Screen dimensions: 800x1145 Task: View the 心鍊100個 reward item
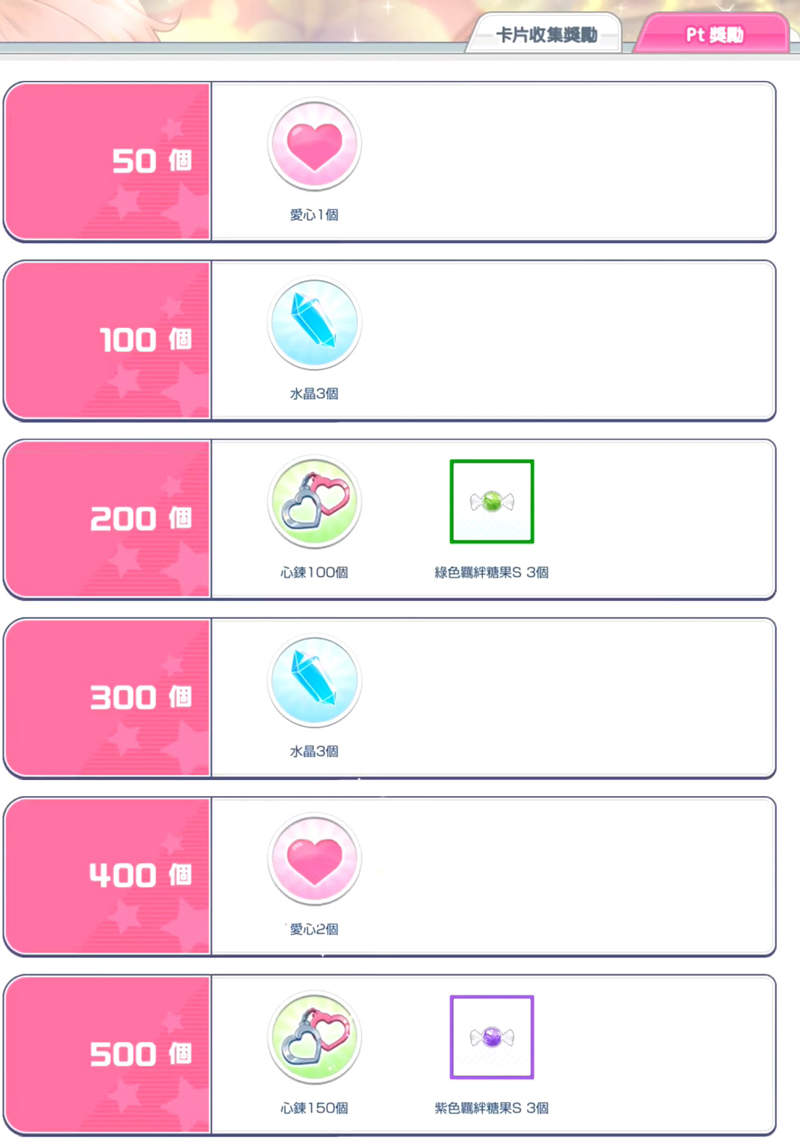click(314, 502)
